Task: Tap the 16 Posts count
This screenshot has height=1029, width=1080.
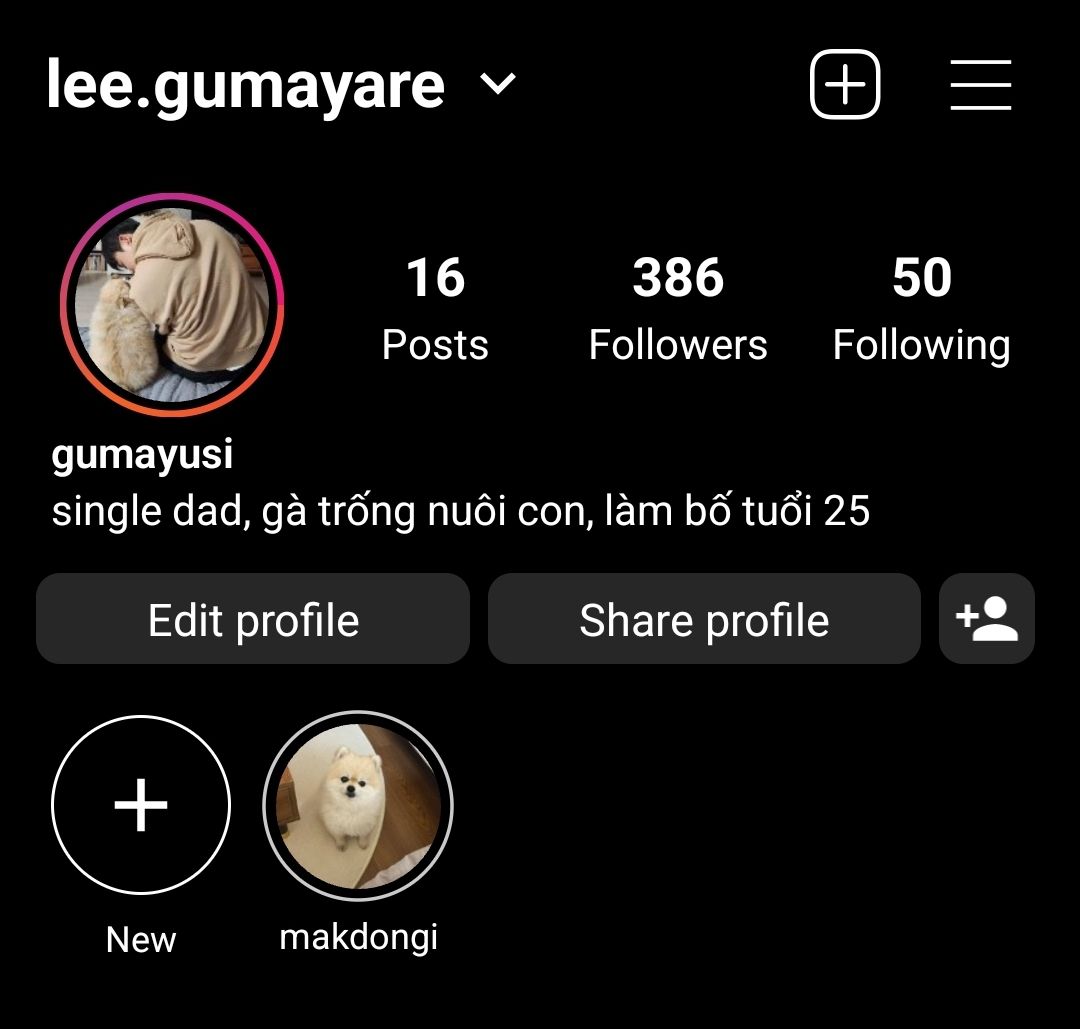Action: pos(435,307)
